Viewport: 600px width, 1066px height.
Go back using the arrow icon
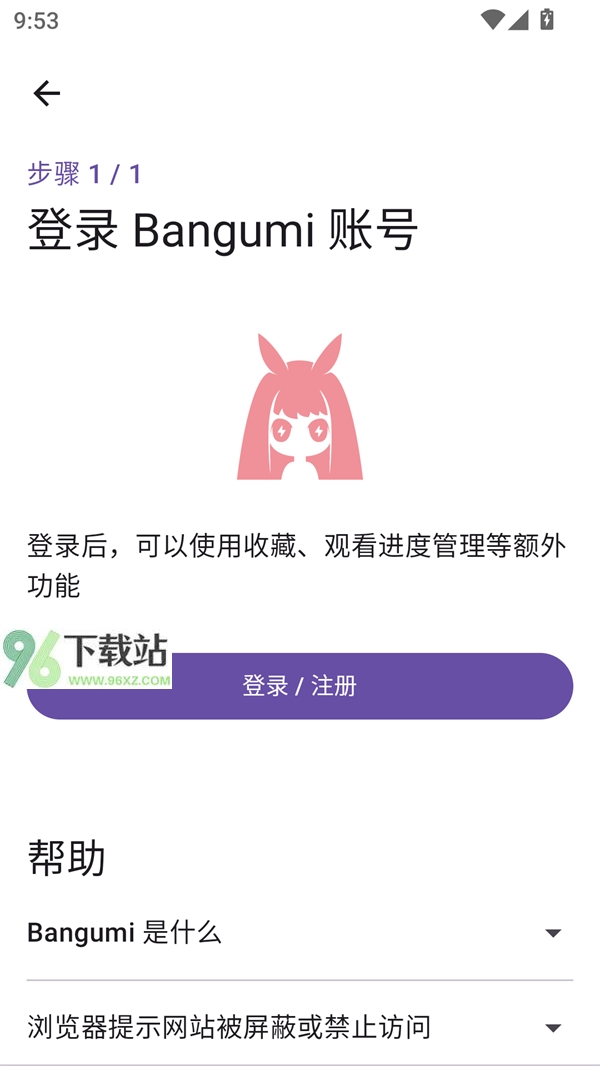46,94
